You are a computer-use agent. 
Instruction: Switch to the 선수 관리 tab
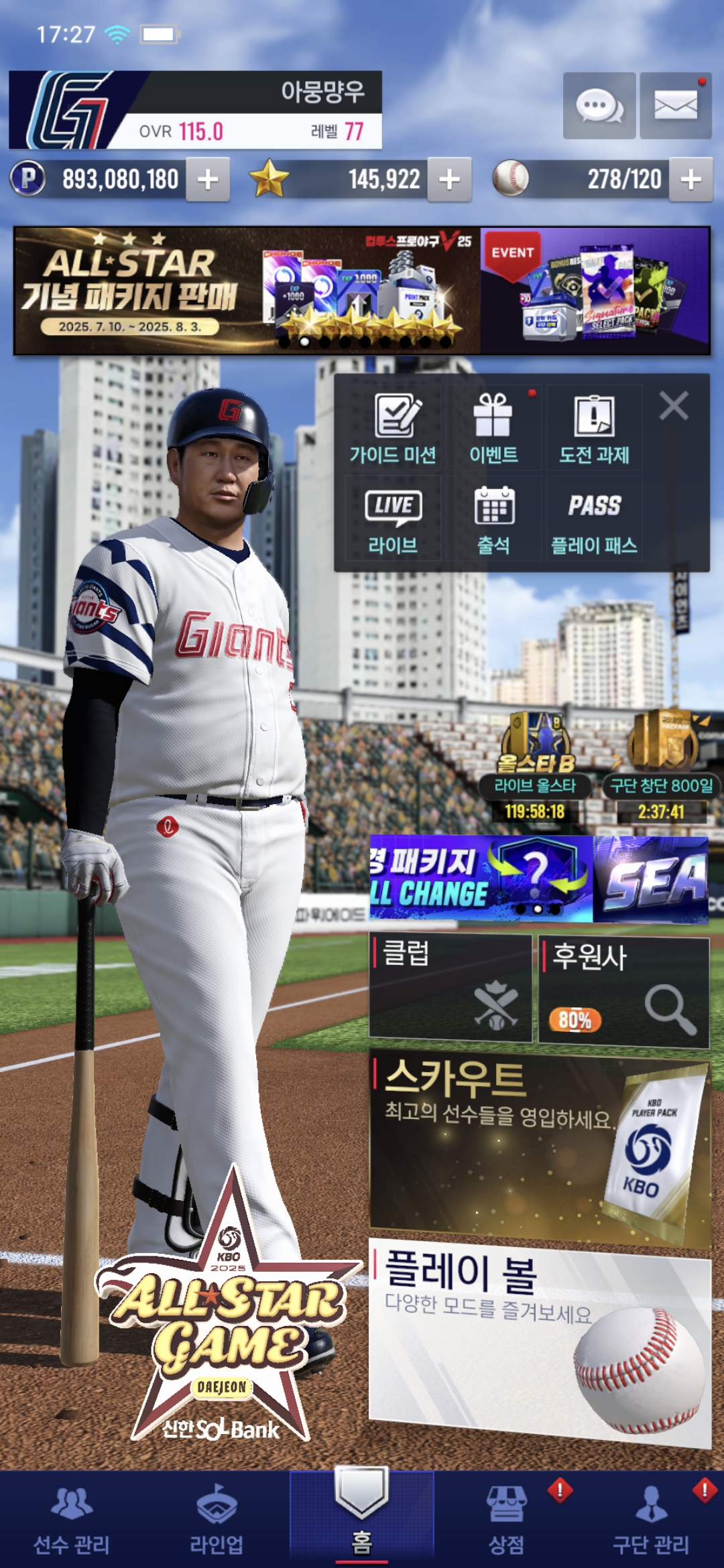[72, 1518]
